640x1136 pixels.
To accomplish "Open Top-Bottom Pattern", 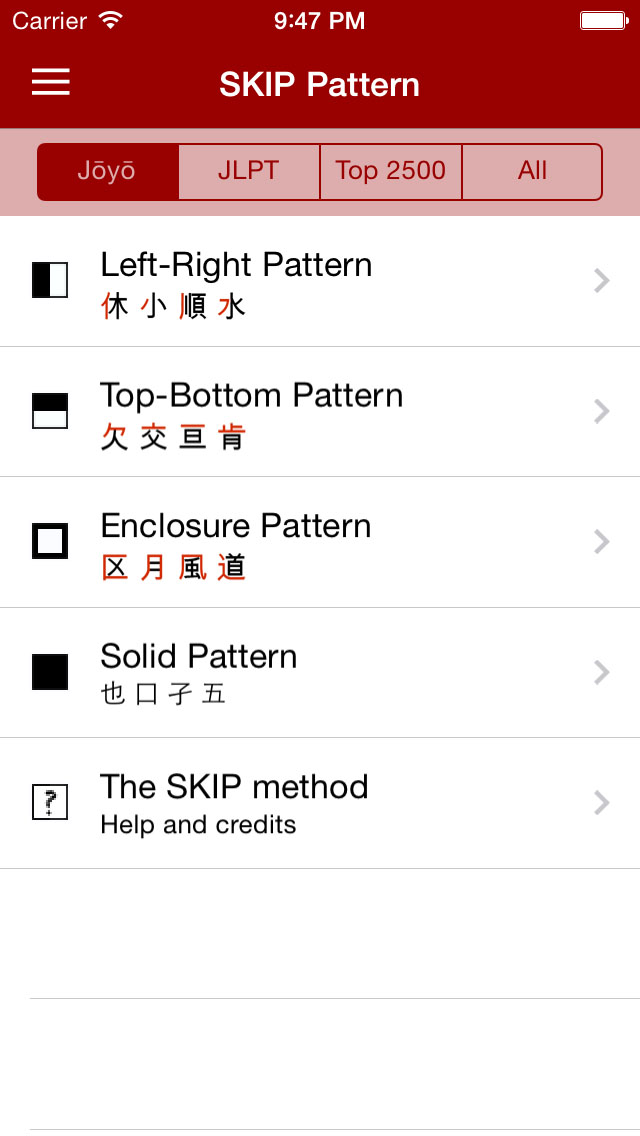I will click(x=320, y=412).
